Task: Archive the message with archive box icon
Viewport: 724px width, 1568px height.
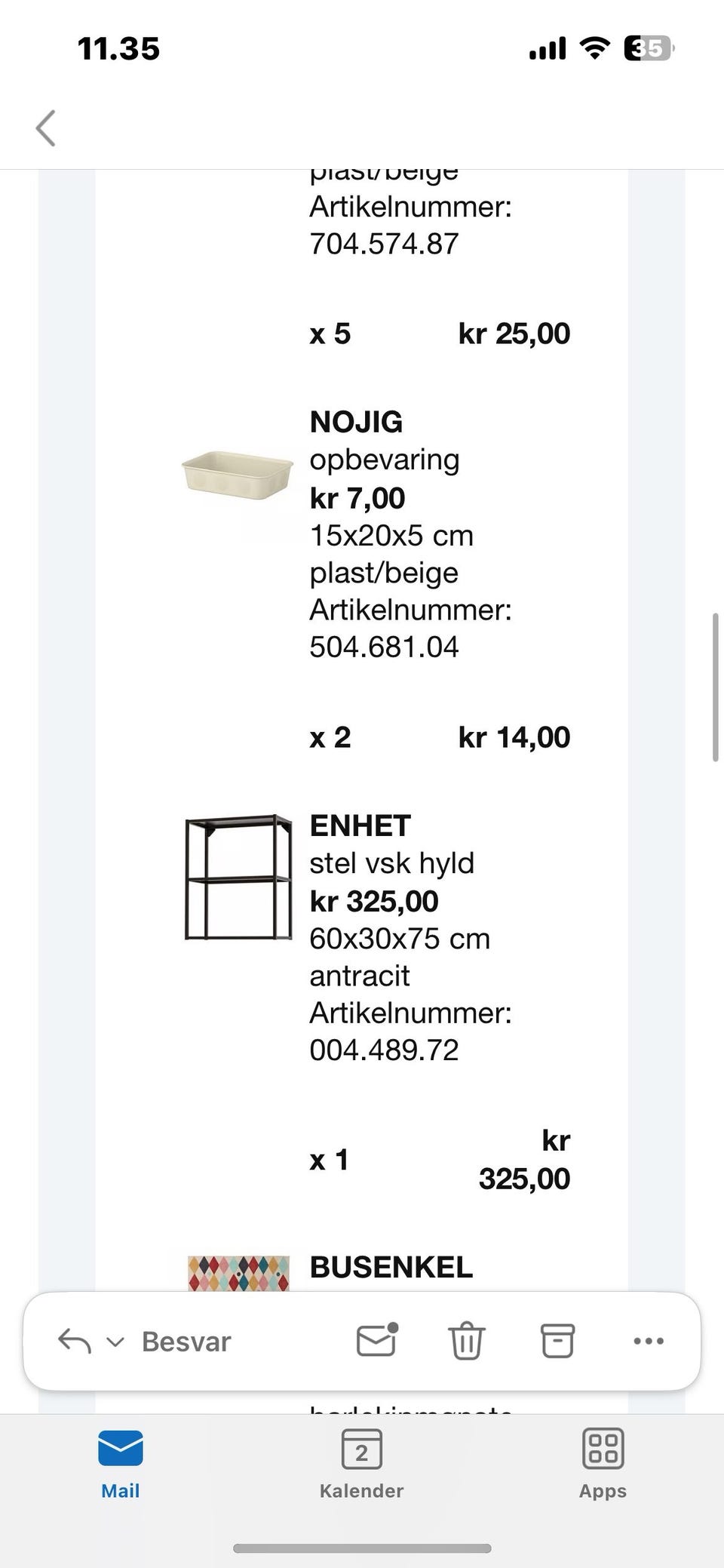Action: coord(557,1340)
